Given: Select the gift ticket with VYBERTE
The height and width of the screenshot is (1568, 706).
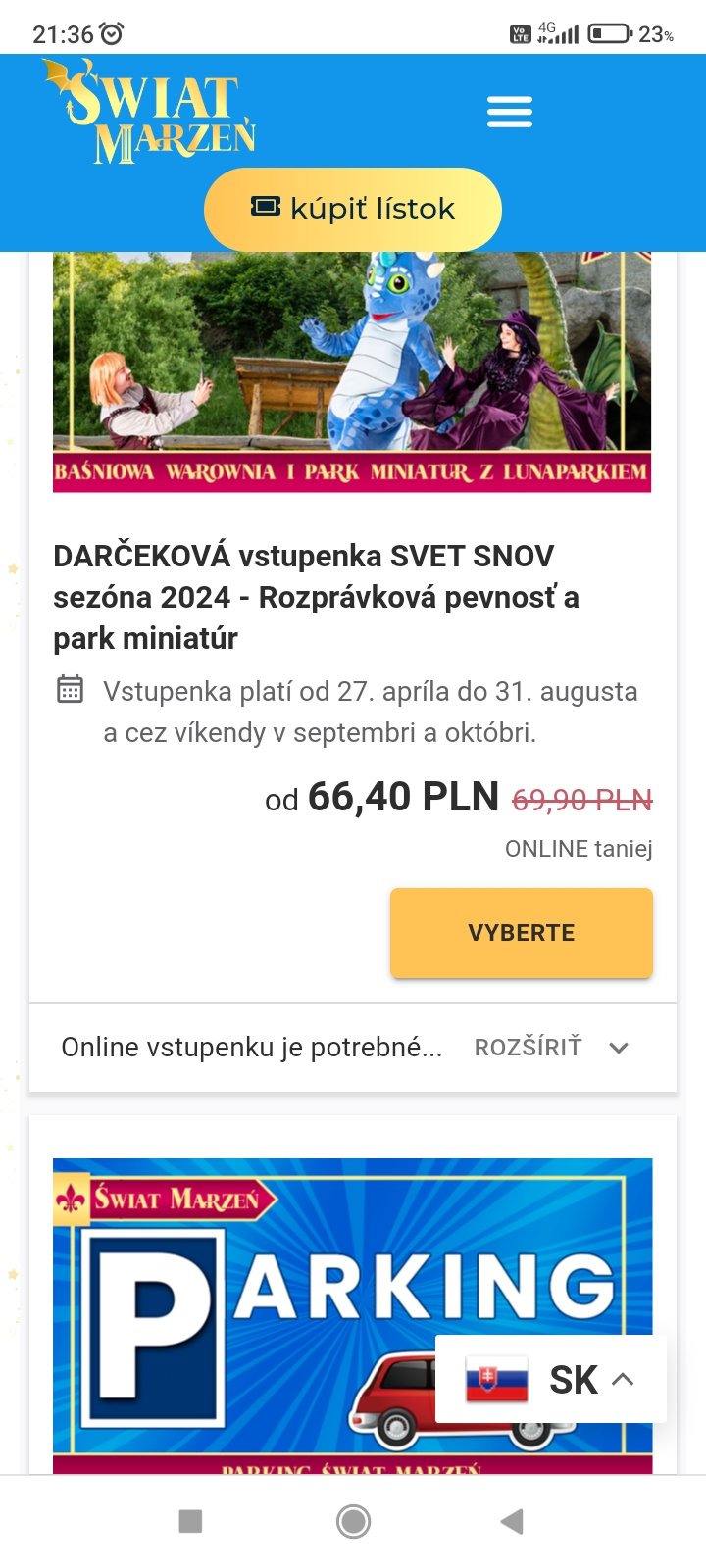Looking at the screenshot, I should pos(521,932).
